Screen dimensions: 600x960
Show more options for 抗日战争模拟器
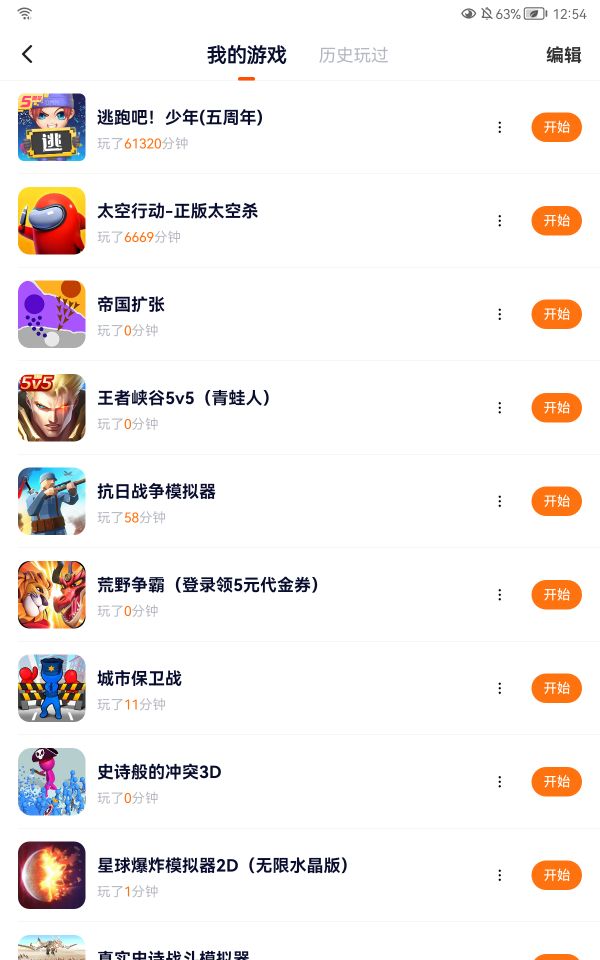[x=500, y=501]
